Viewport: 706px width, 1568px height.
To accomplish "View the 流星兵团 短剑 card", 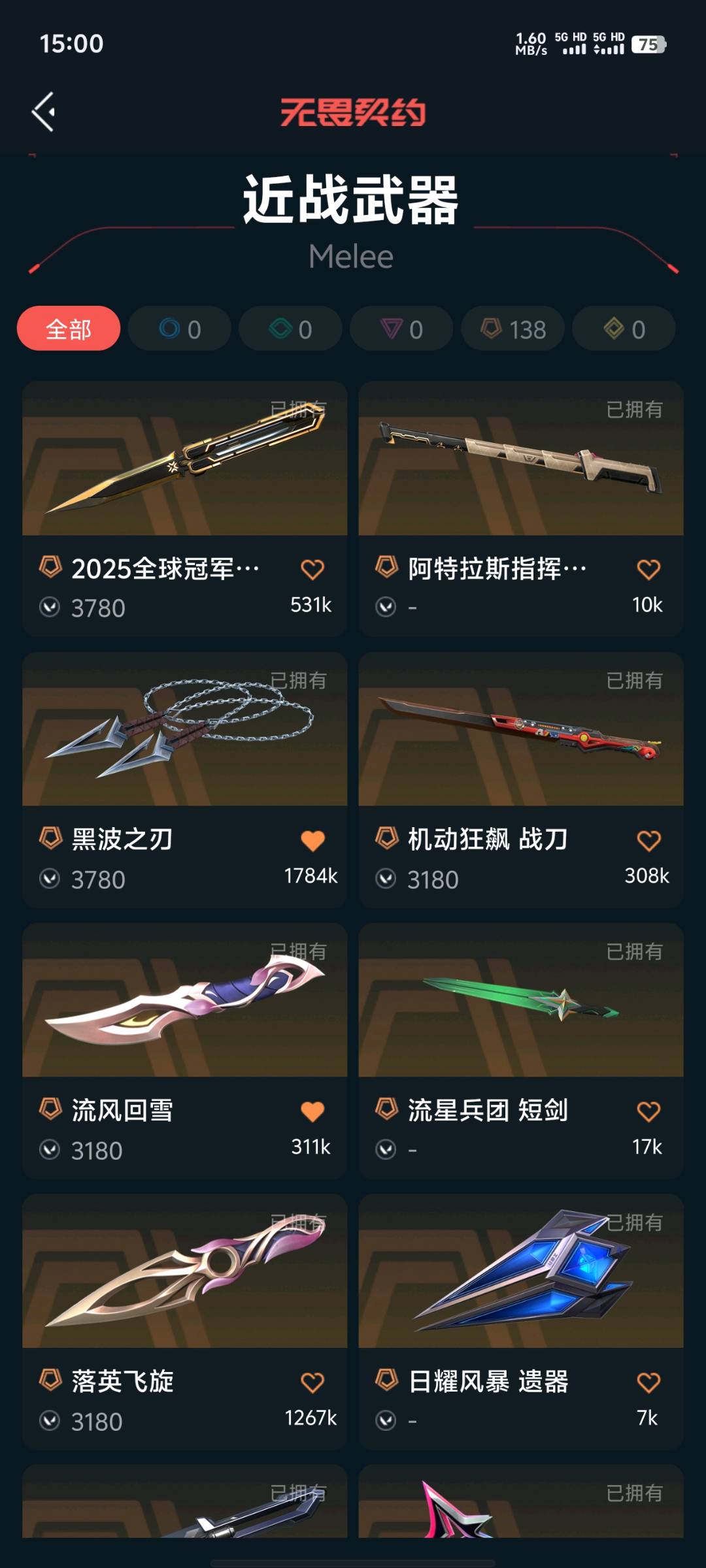I will pos(521,1000).
